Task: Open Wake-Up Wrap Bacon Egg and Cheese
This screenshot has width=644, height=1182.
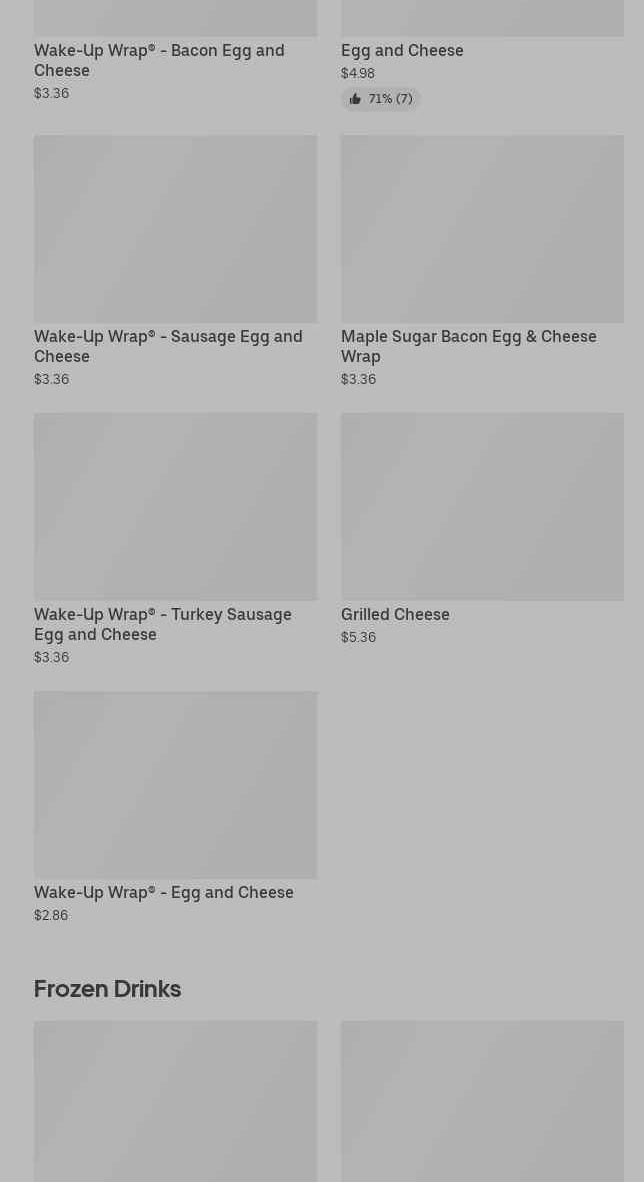Action: 175,51
